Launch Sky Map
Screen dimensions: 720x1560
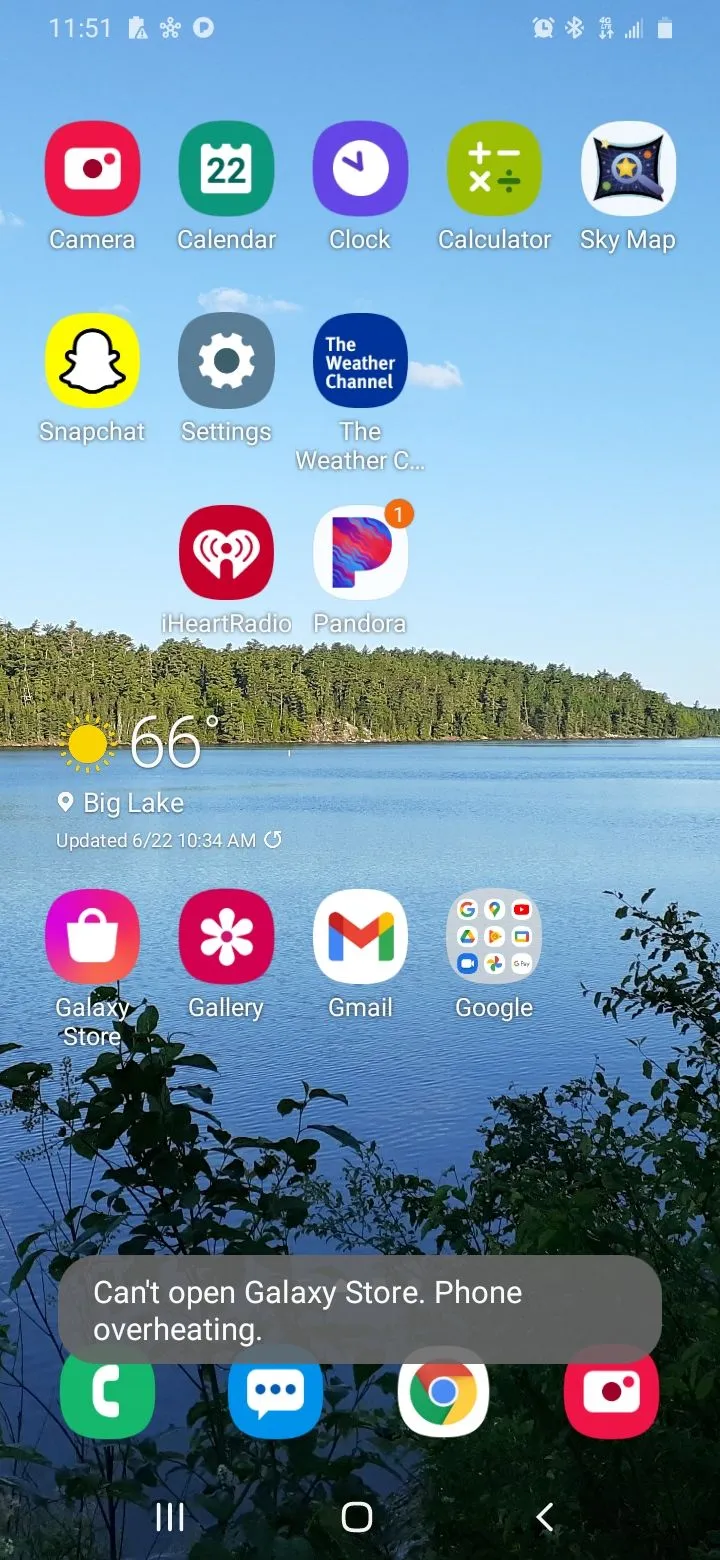628,168
